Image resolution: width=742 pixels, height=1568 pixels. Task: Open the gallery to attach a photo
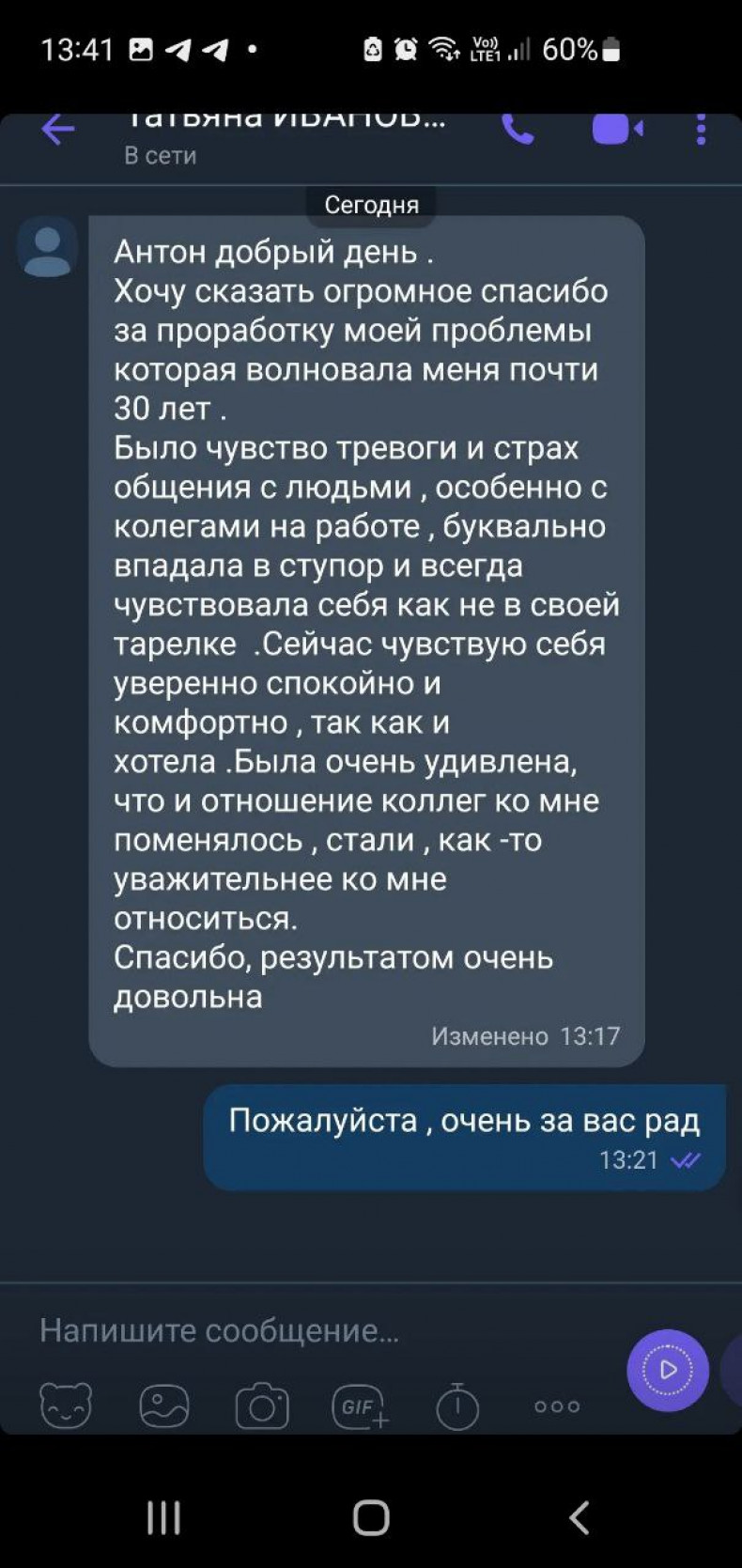point(164,1406)
